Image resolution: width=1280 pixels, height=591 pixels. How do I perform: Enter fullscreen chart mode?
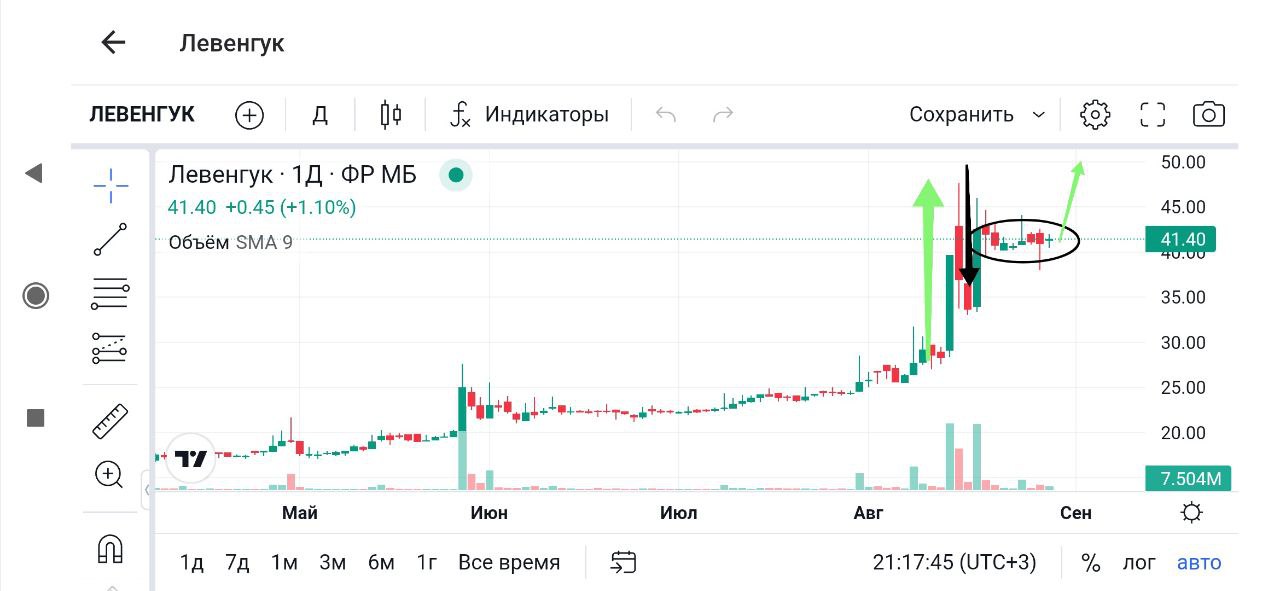click(1153, 115)
